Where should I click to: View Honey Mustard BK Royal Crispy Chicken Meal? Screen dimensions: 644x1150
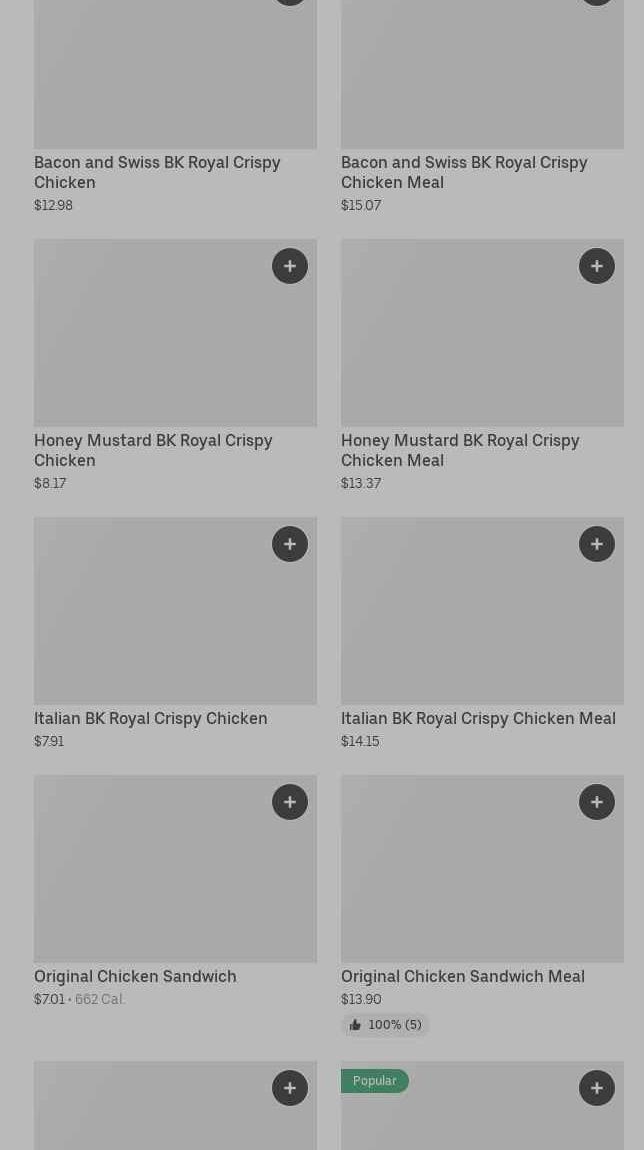[x=460, y=449]
